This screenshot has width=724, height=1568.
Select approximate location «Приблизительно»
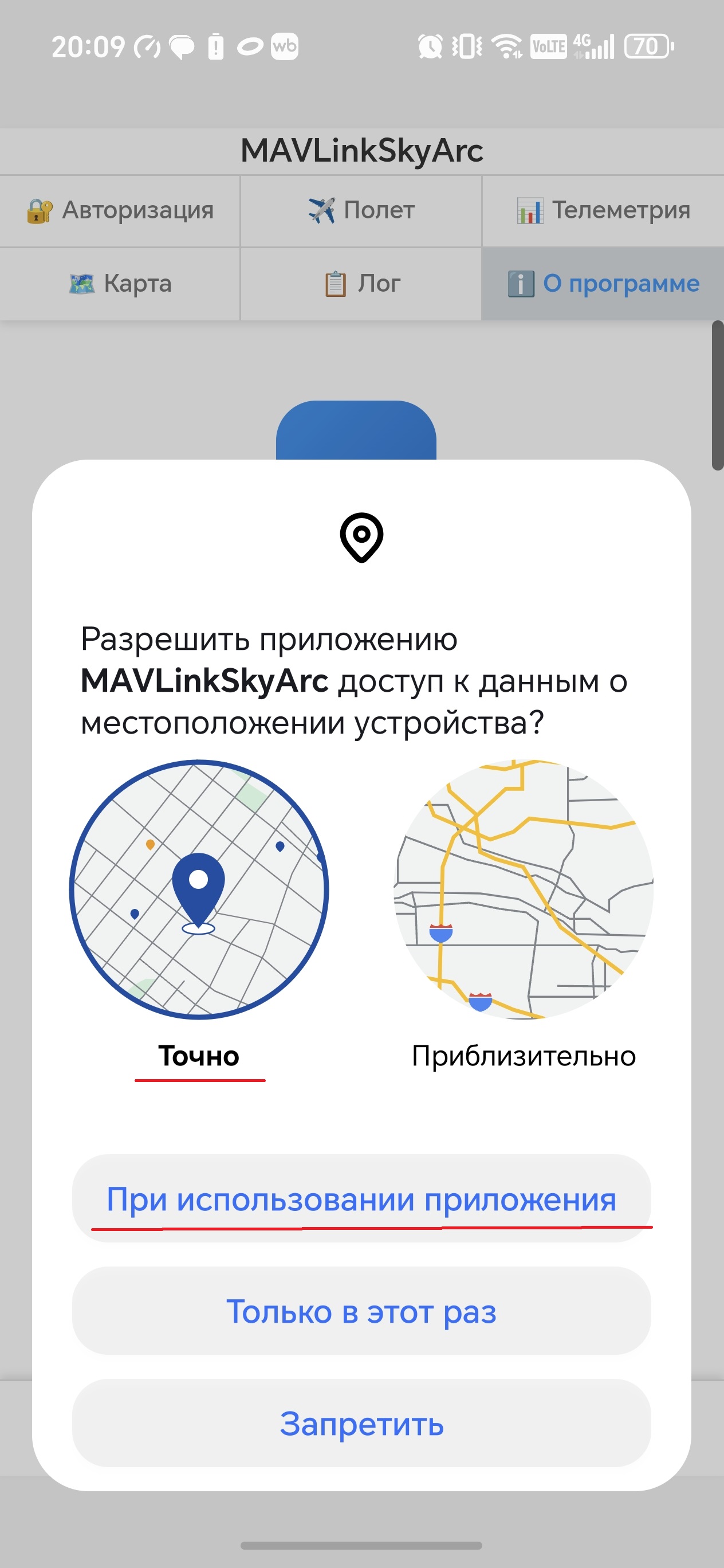(523, 913)
